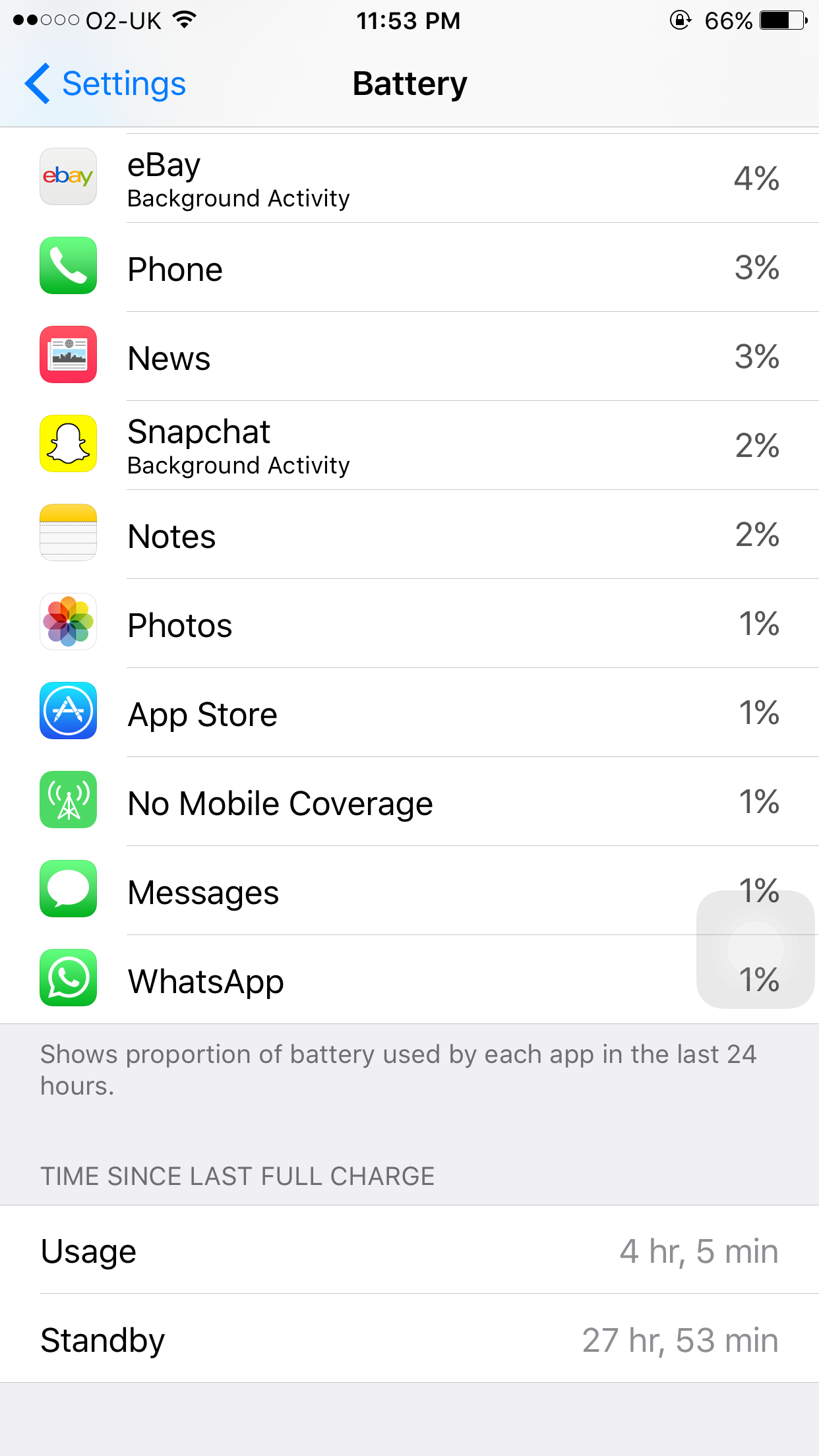Select the Notes battery usage row
The height and width of the screenshot is (1456, 819).
coord(409,535)
